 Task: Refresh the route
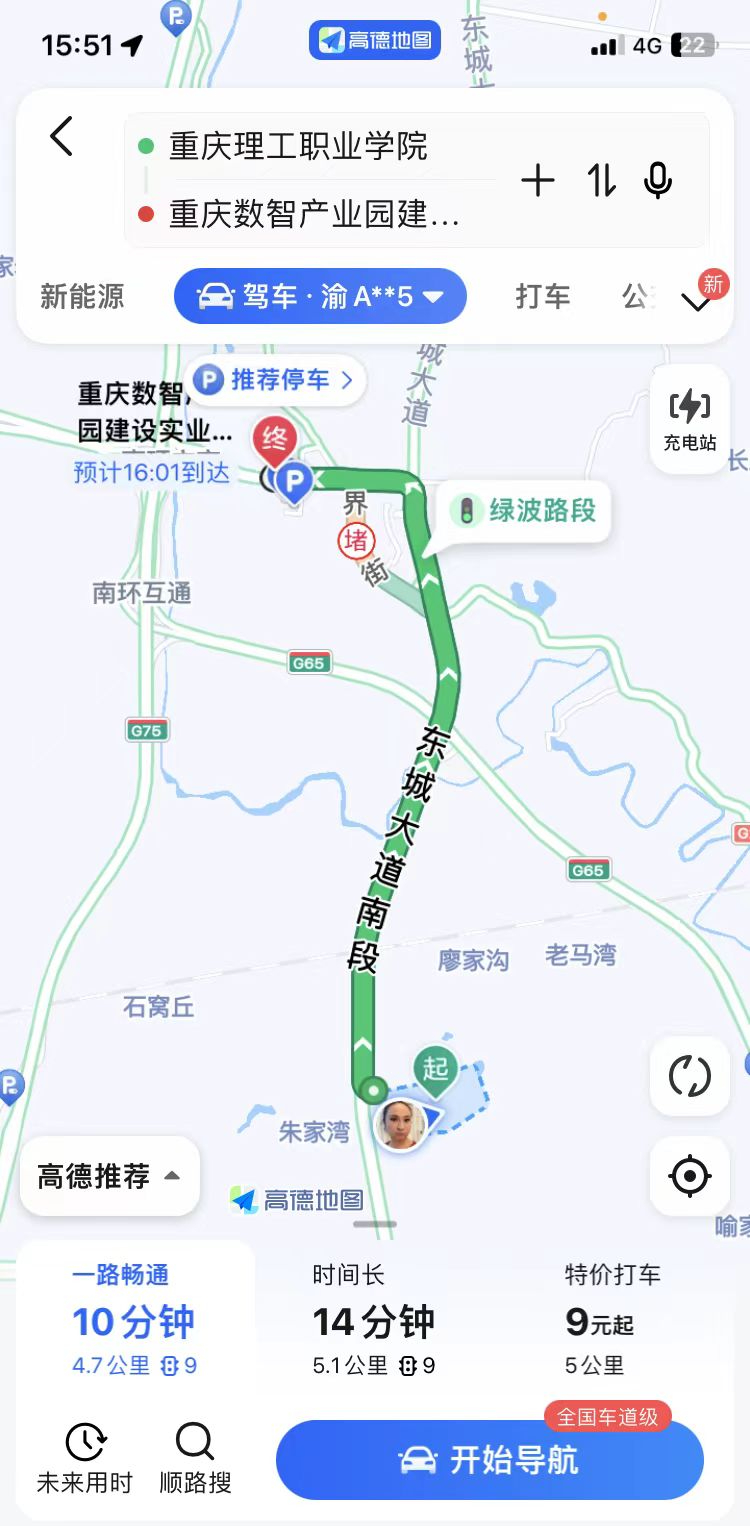pos(689,1076)
